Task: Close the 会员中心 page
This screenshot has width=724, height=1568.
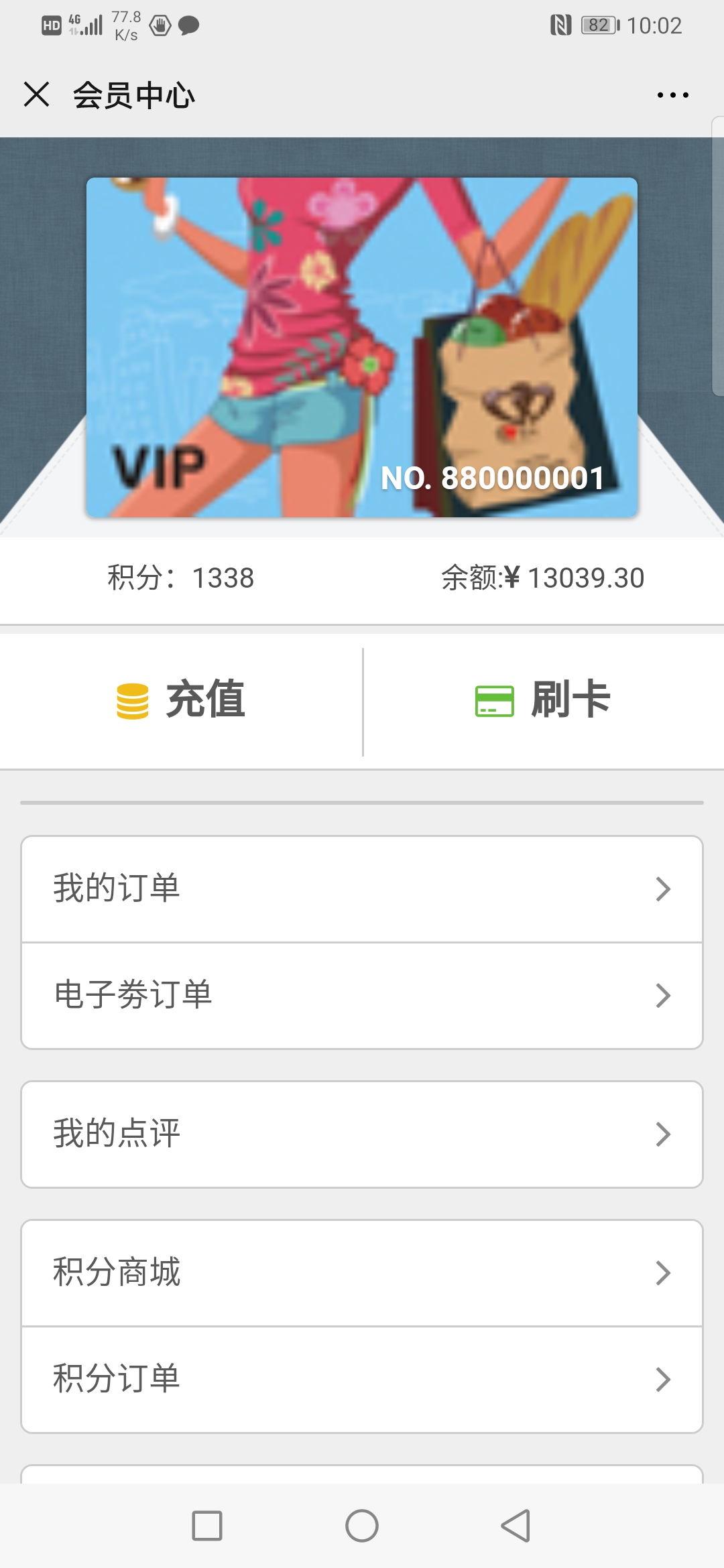Action: click(36, 94)
